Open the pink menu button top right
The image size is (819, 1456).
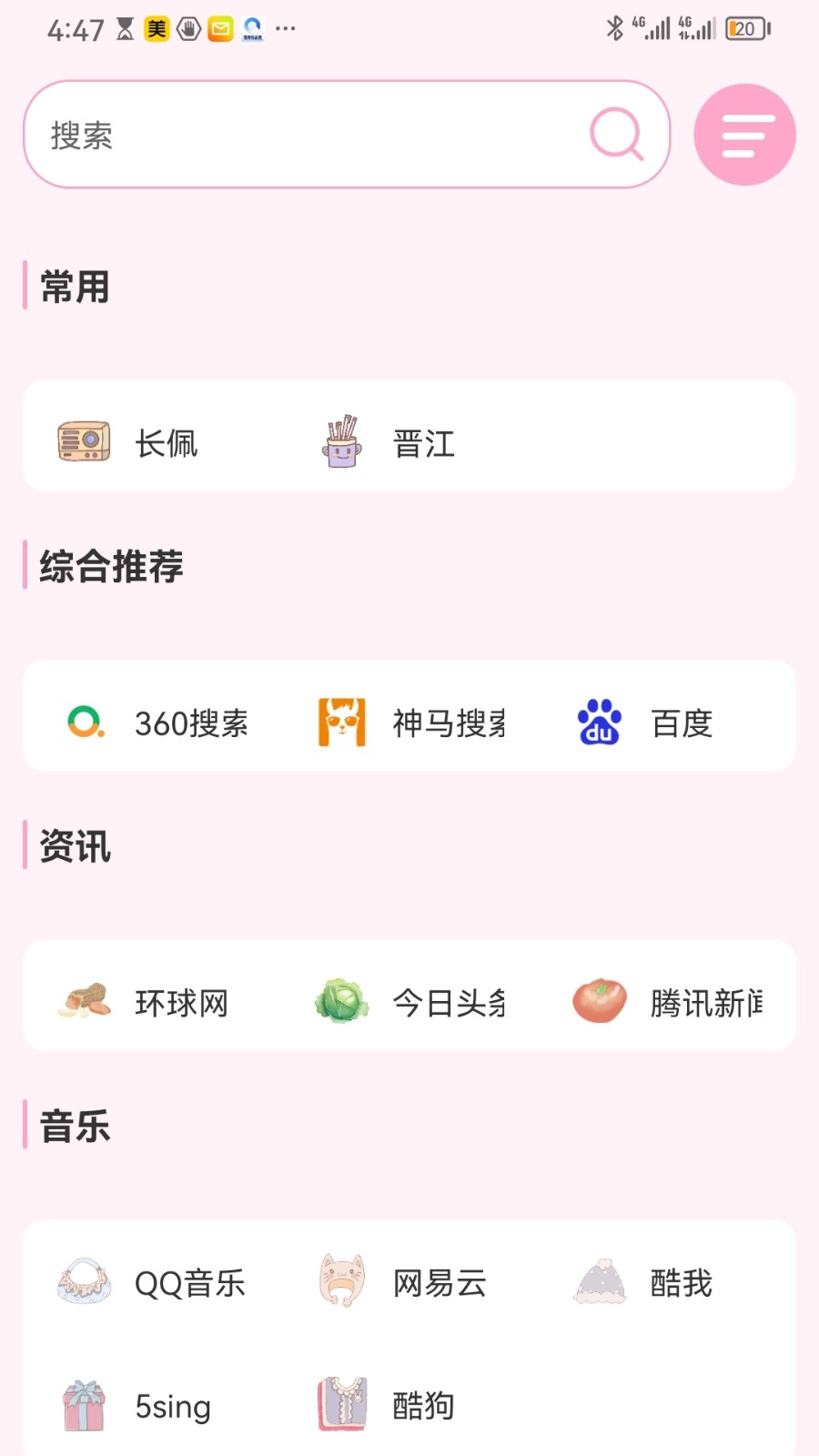pos(744,134)
